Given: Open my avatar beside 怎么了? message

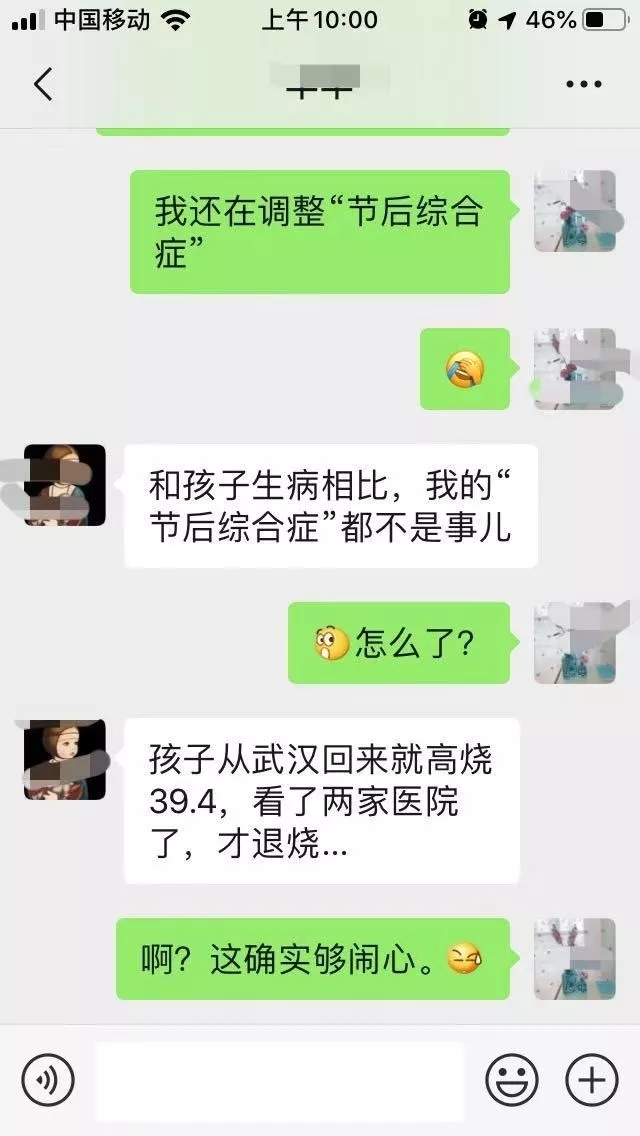Looking at the screenshot, I should click(x=574, y=643).
